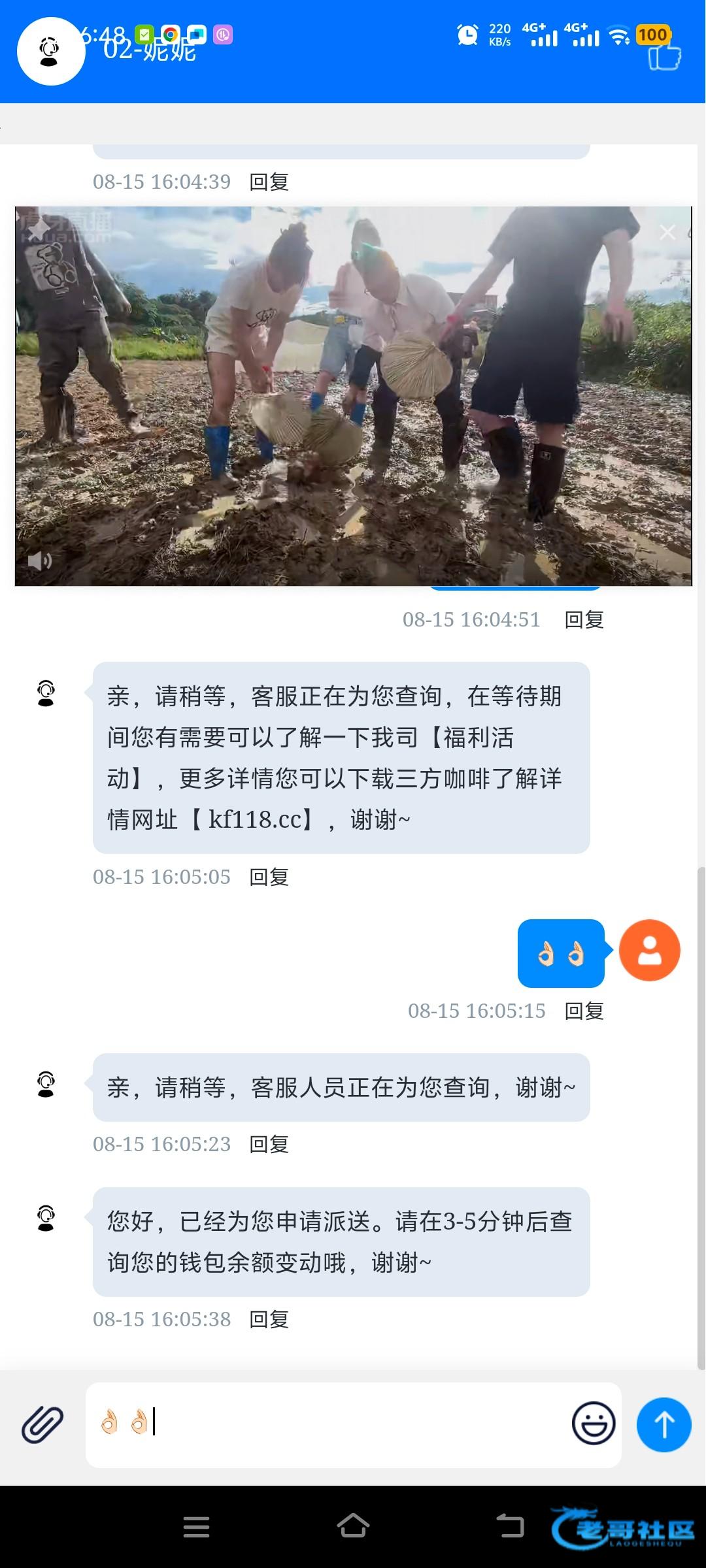Go to the home screen
Viewport: 706px width, 1568px height.
353,1527
